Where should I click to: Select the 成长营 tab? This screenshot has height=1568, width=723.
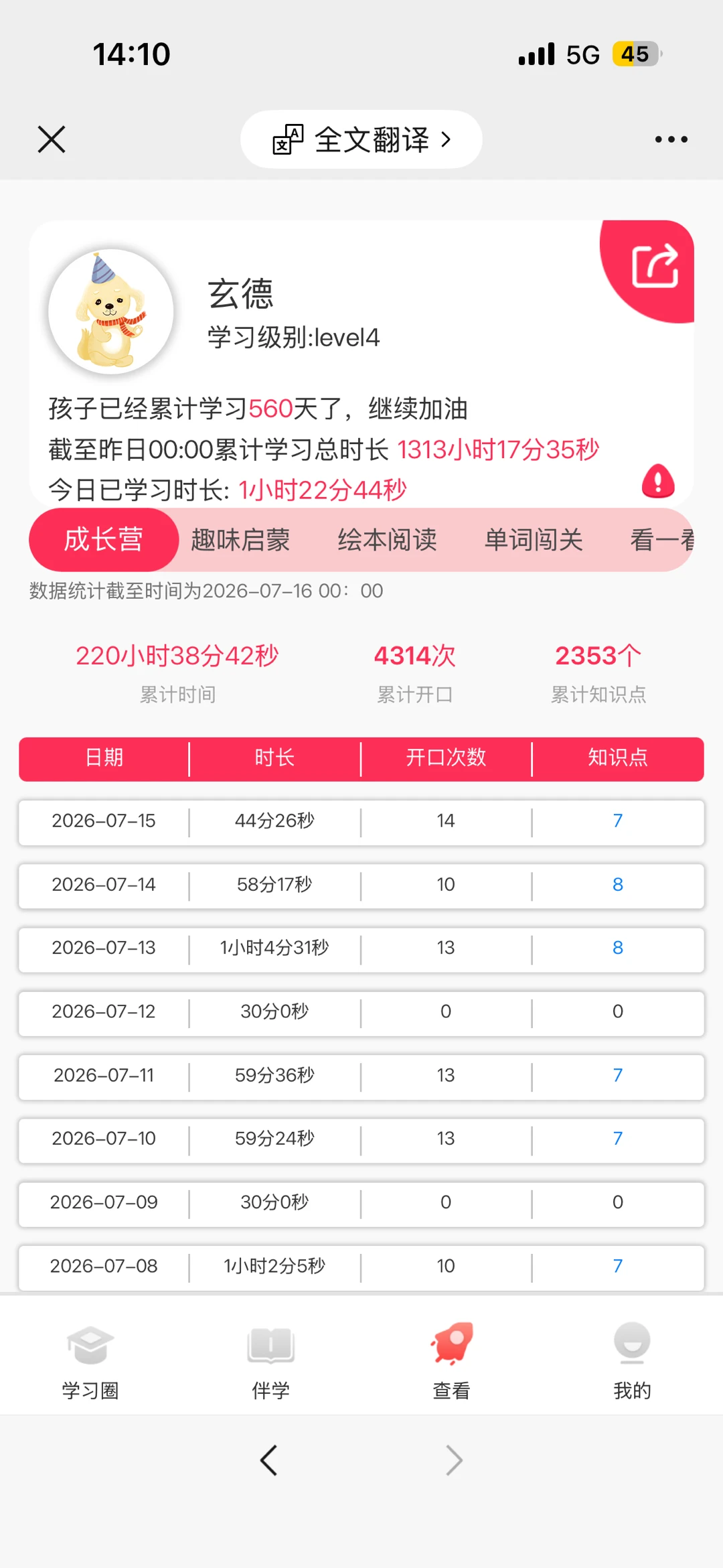104,540
